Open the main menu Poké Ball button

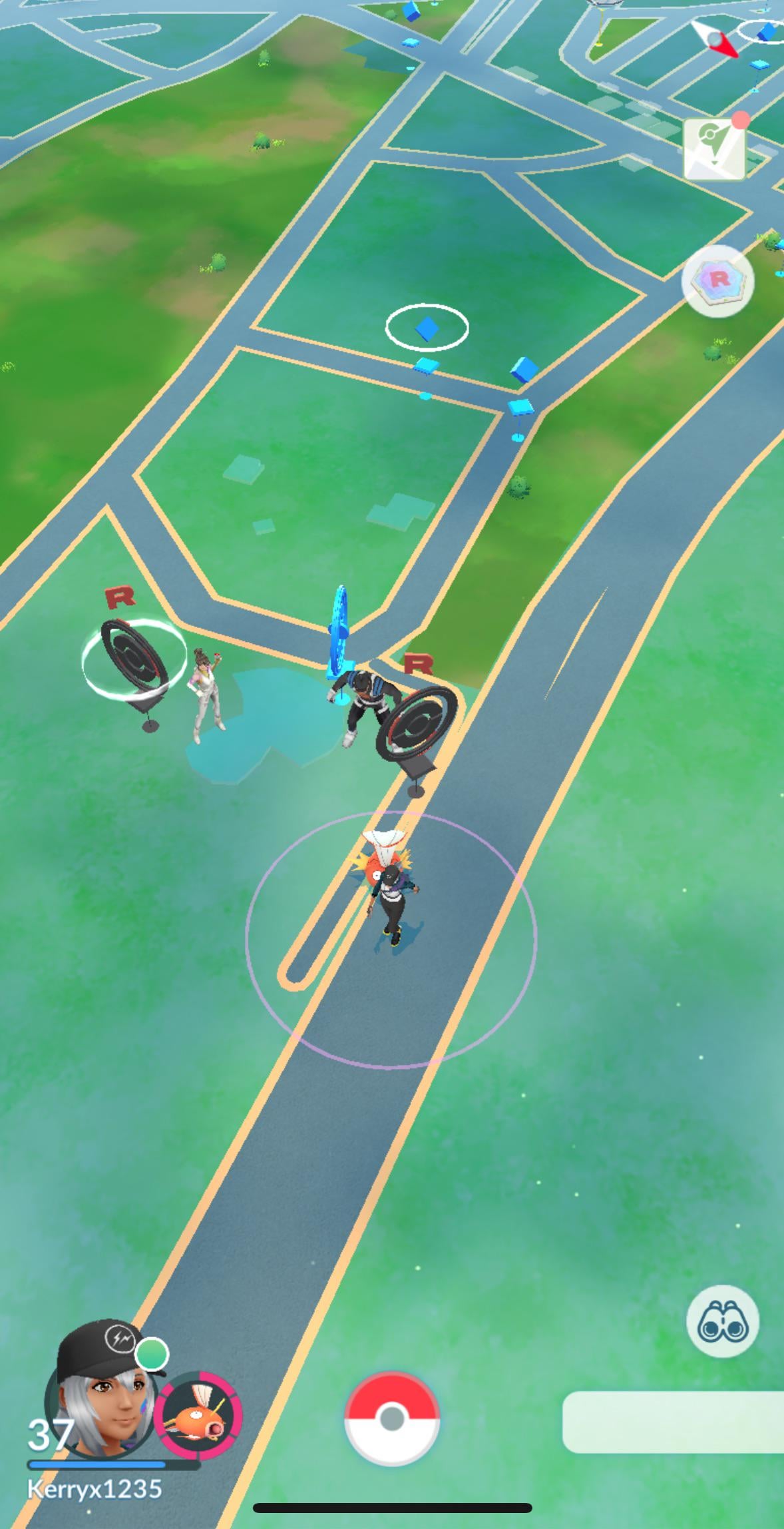point(391,1418)
